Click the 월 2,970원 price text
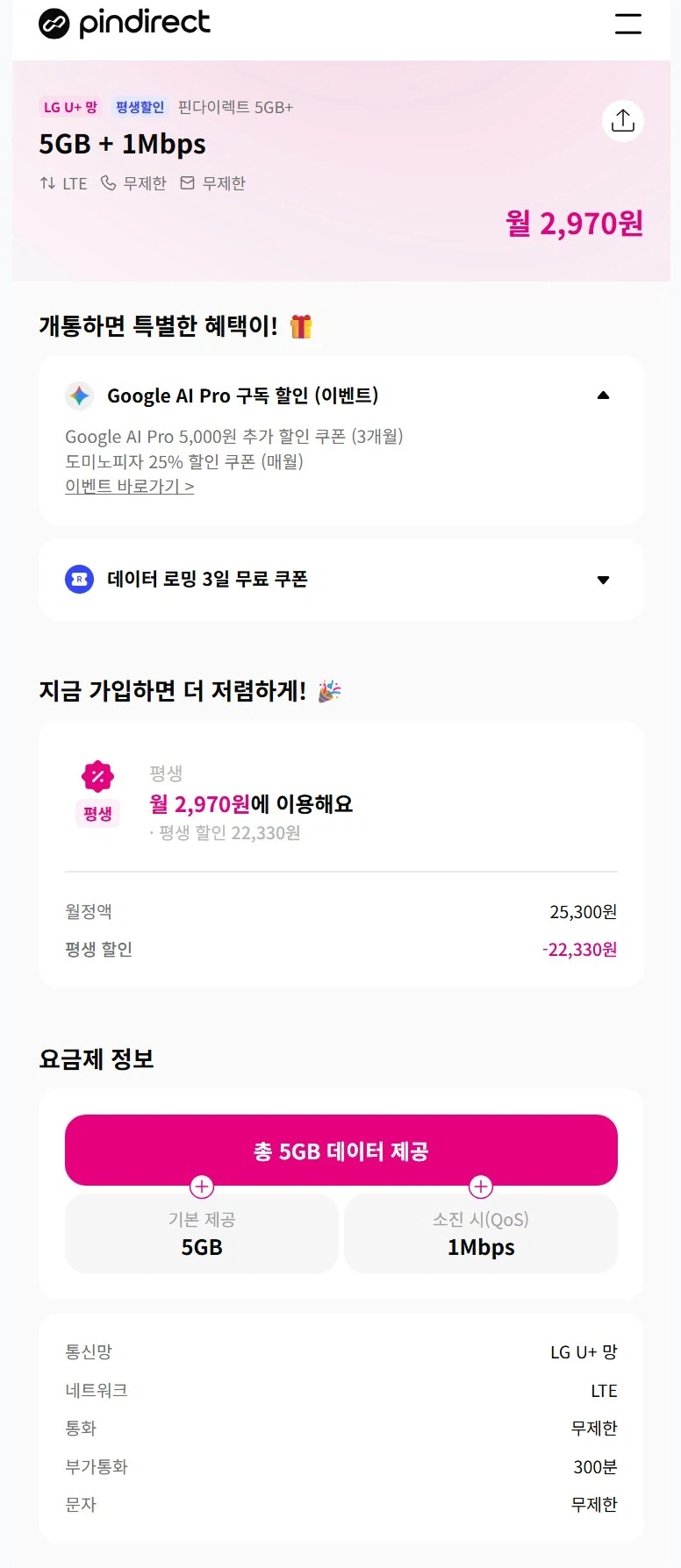The image size is (681, 1568). pyautogui.click(x=574, y=224)
